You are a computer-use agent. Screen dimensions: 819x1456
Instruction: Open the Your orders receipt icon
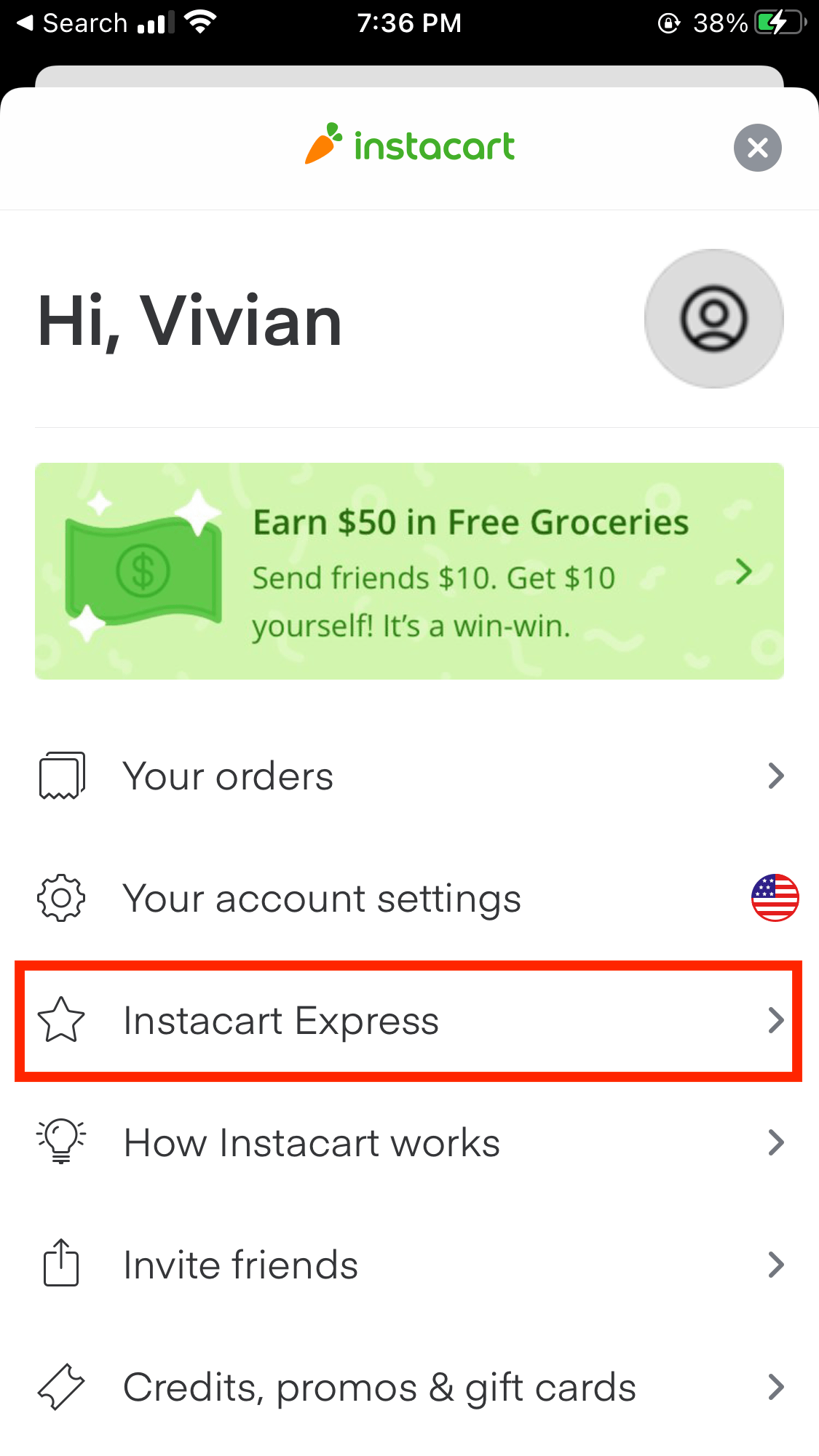(x=61, y=776)
